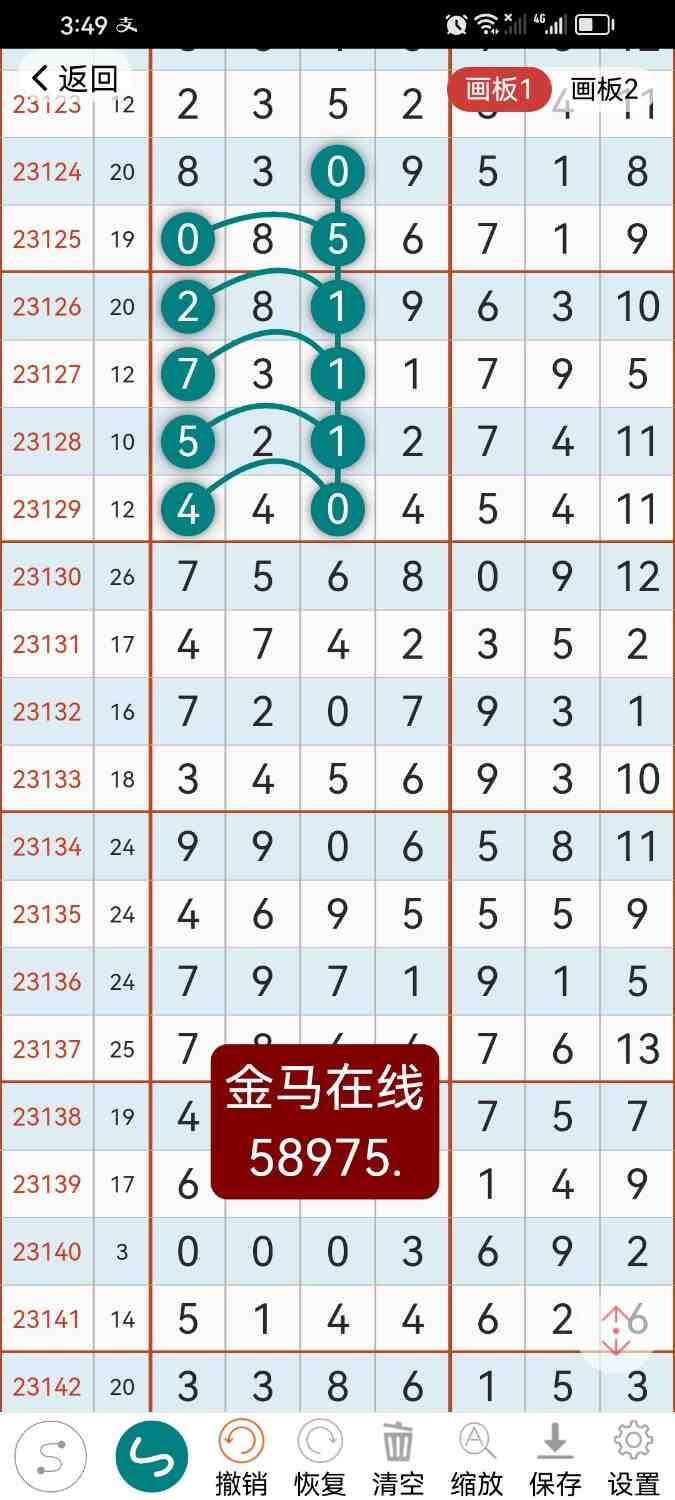Go back using the 返回 button
The width and height of the screenshot is (675, 1500).
pos(74,78)
